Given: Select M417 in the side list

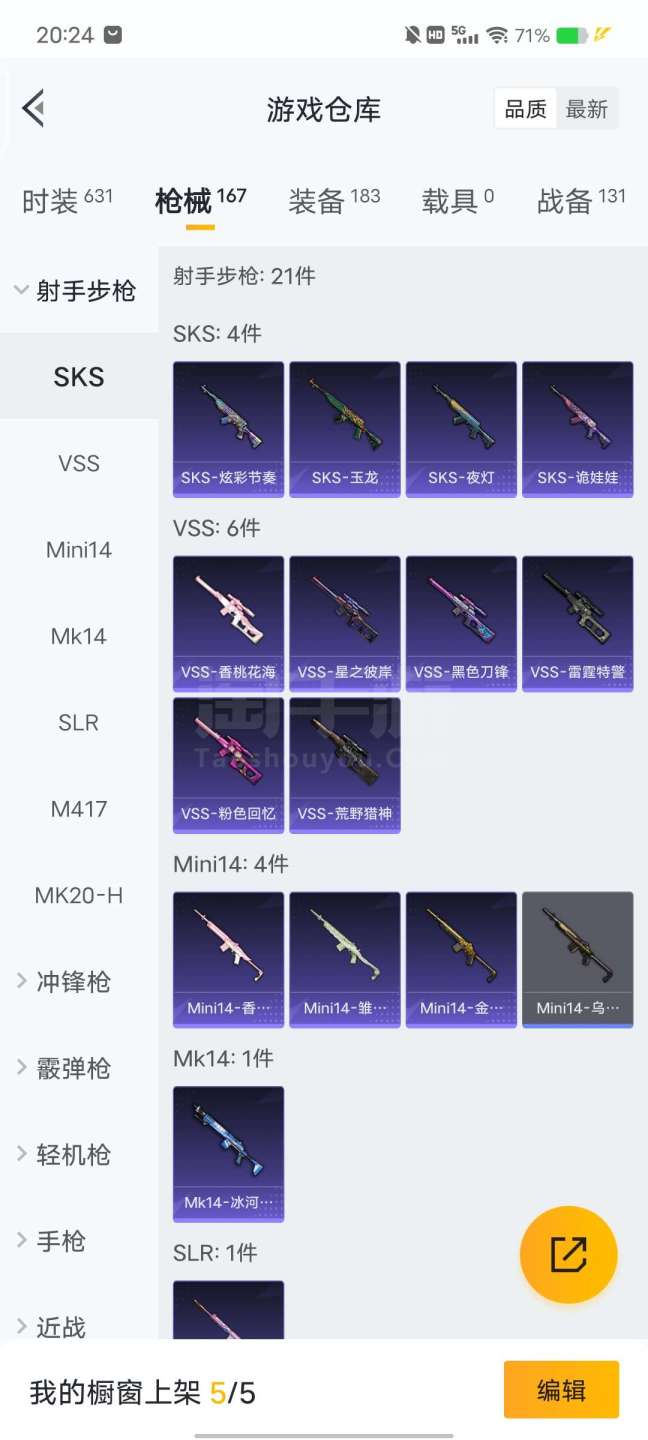Looking at the screenshot, I should click(78, 809).
